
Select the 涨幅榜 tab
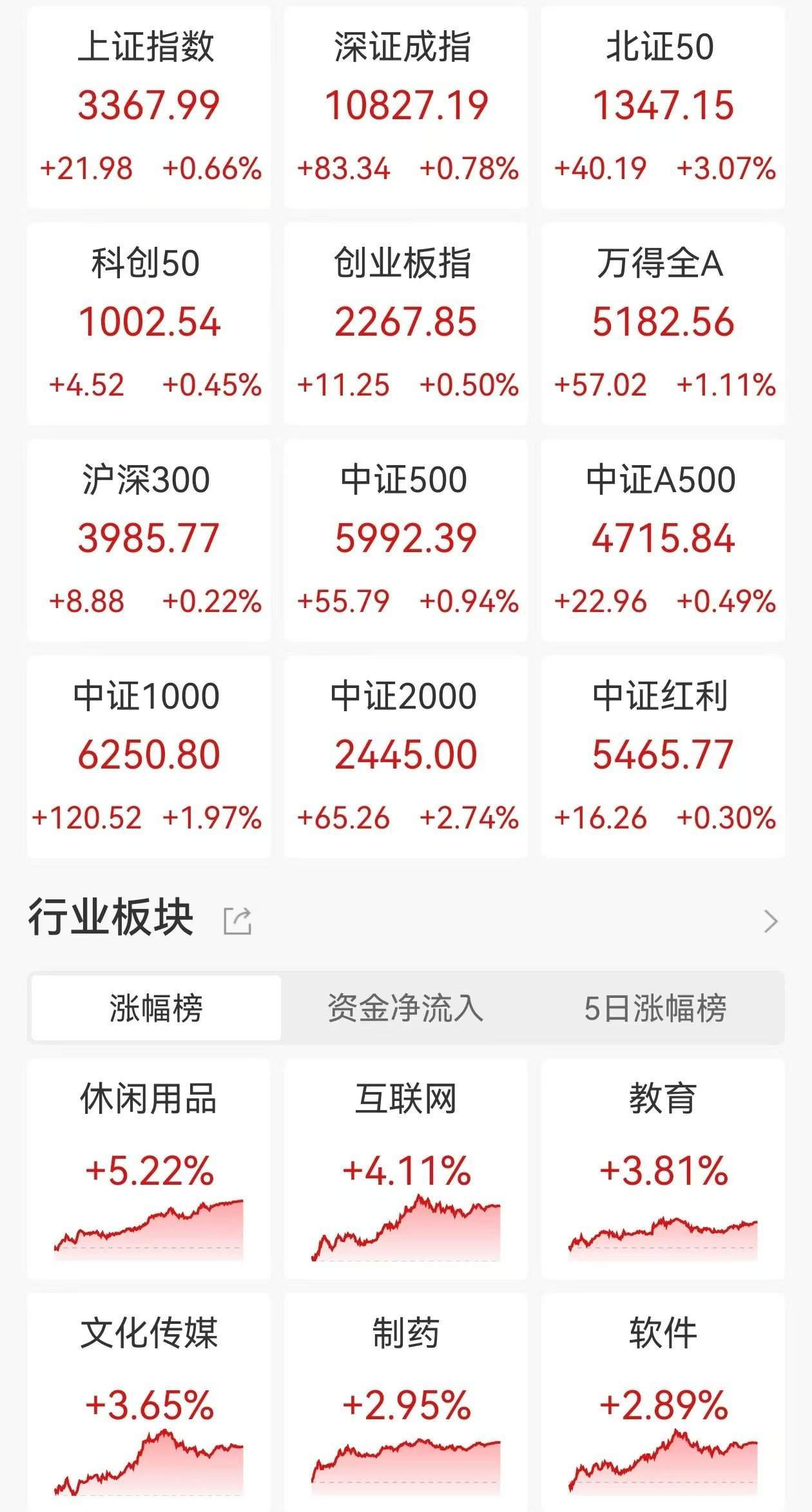point(156,1008)
